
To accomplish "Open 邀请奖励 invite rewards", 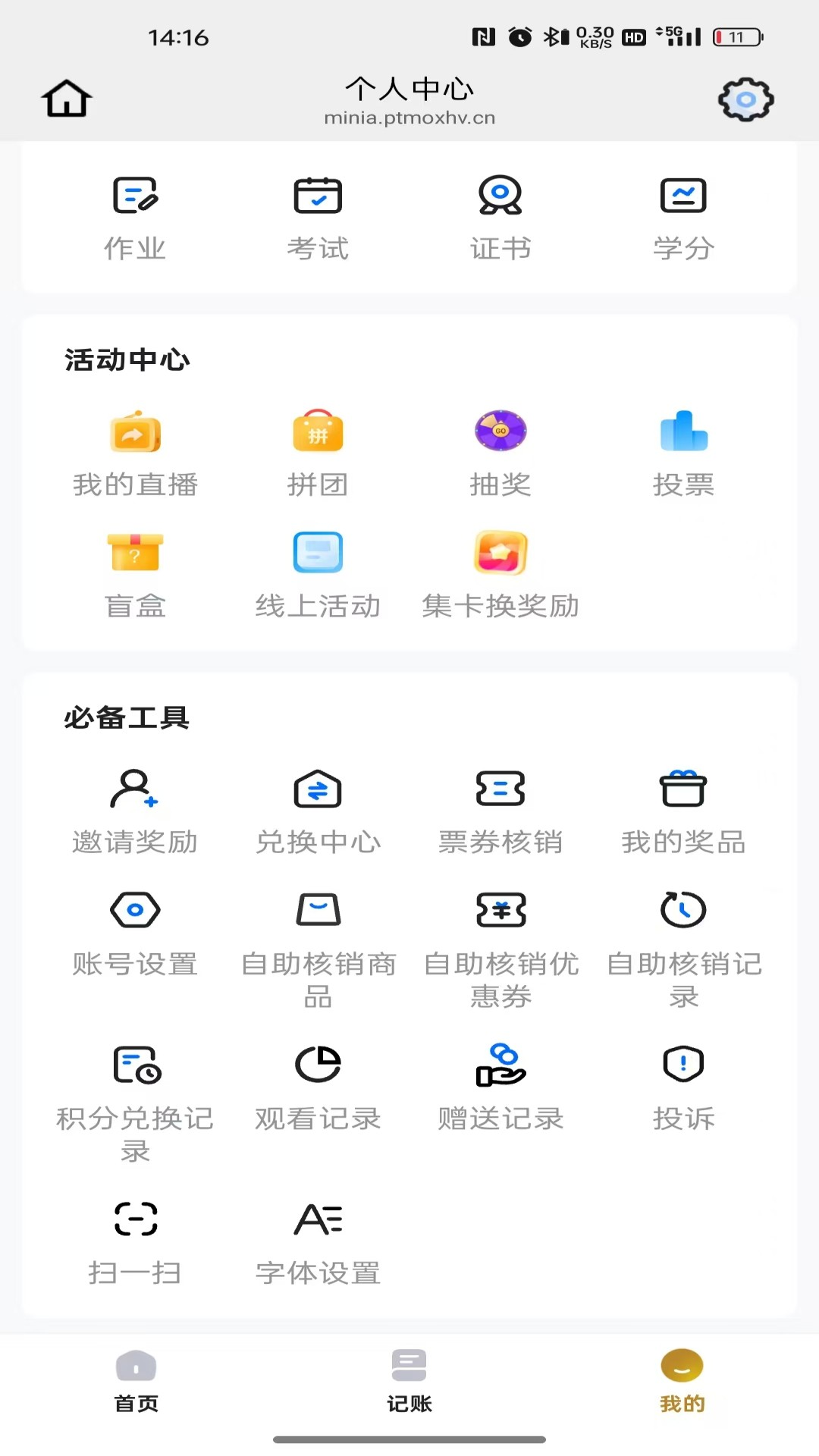I will (135, 808).
